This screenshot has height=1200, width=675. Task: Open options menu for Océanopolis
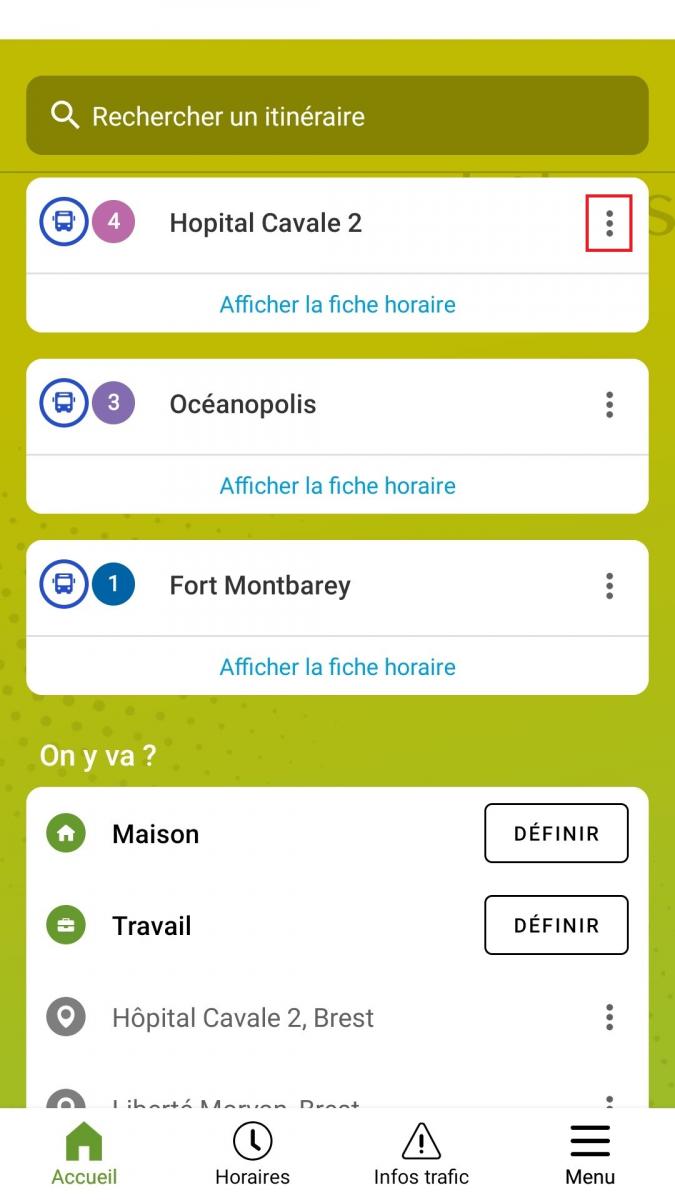[609, 405]
